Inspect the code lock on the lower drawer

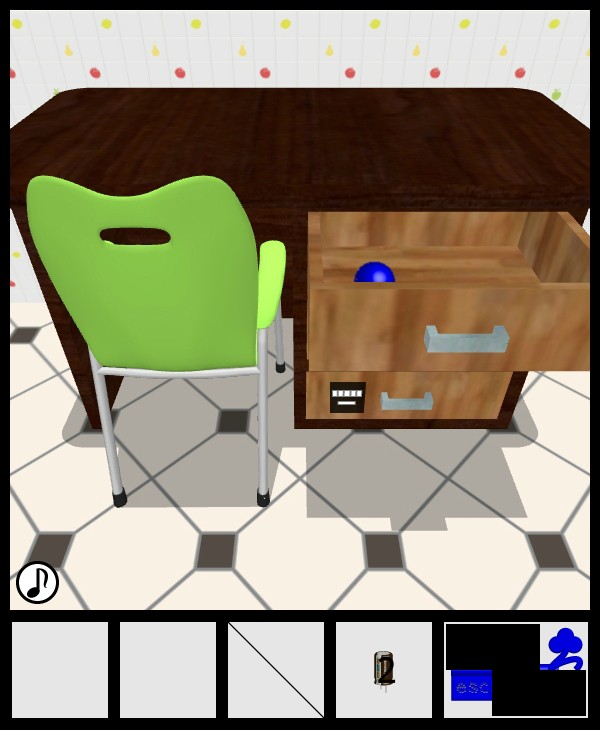point(347,397)
